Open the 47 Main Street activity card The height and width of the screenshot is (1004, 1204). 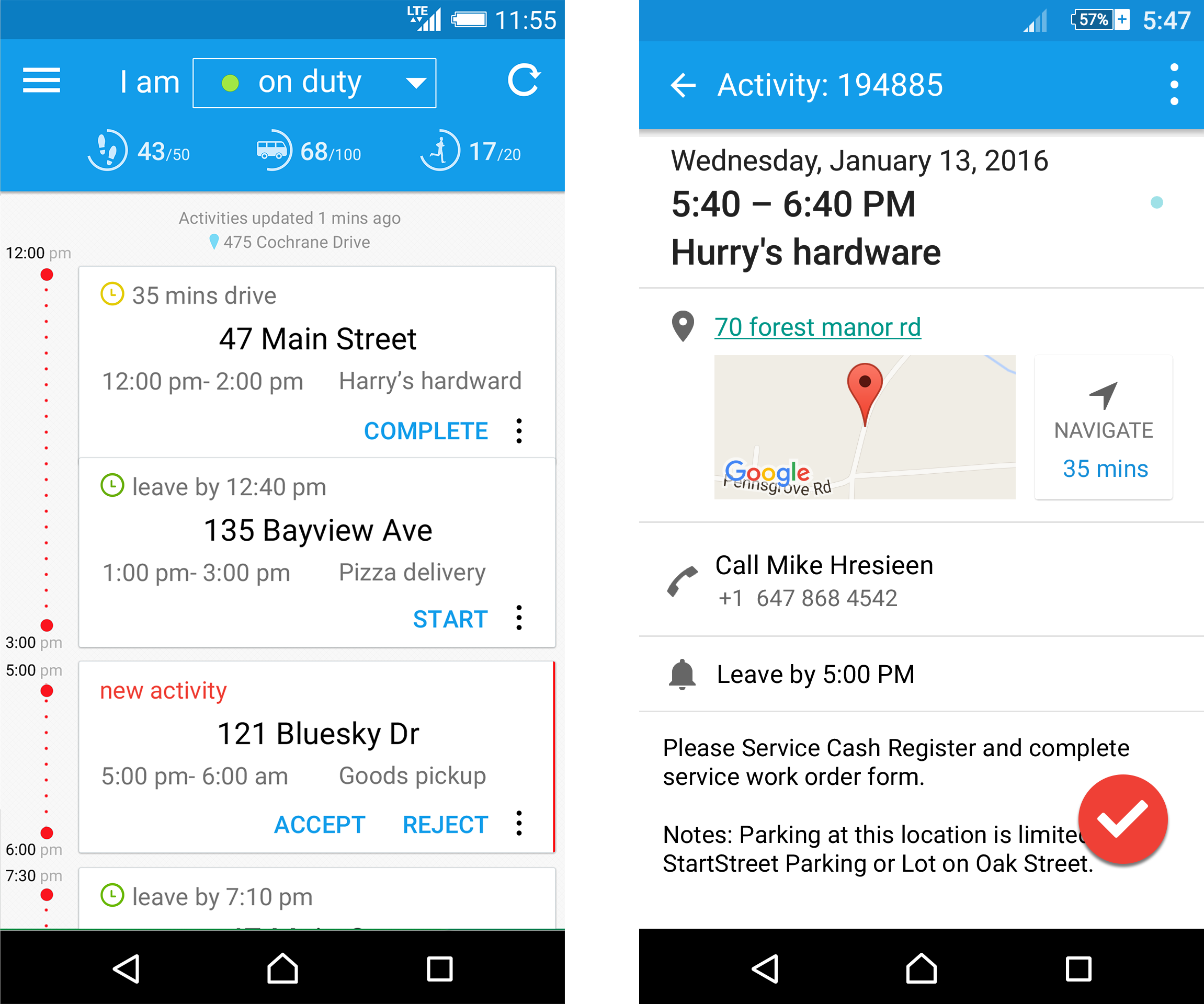tap(317, 339)
